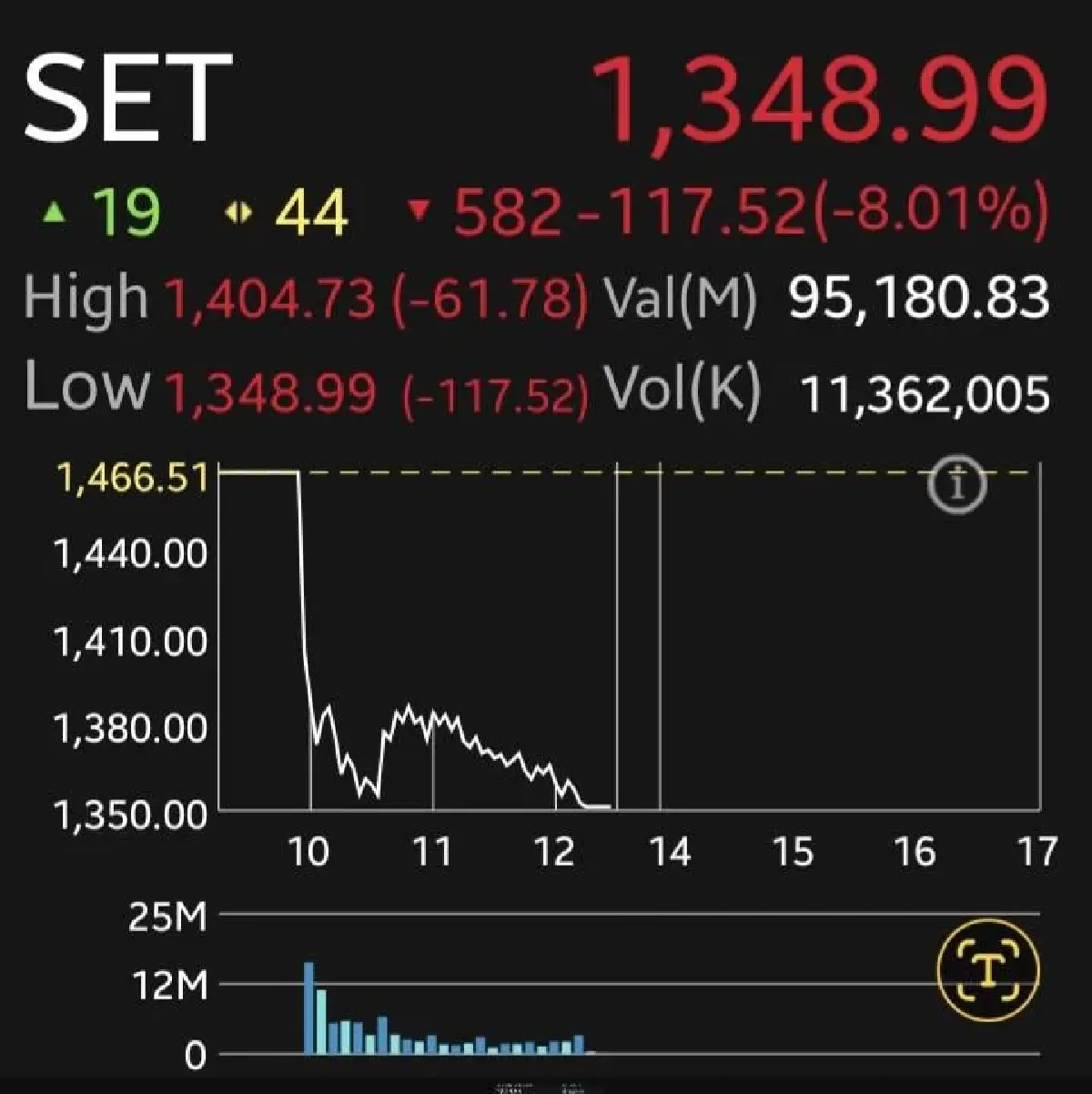Click the Low value 1,348.99
1092x1094 pixels.
point(268,391)
